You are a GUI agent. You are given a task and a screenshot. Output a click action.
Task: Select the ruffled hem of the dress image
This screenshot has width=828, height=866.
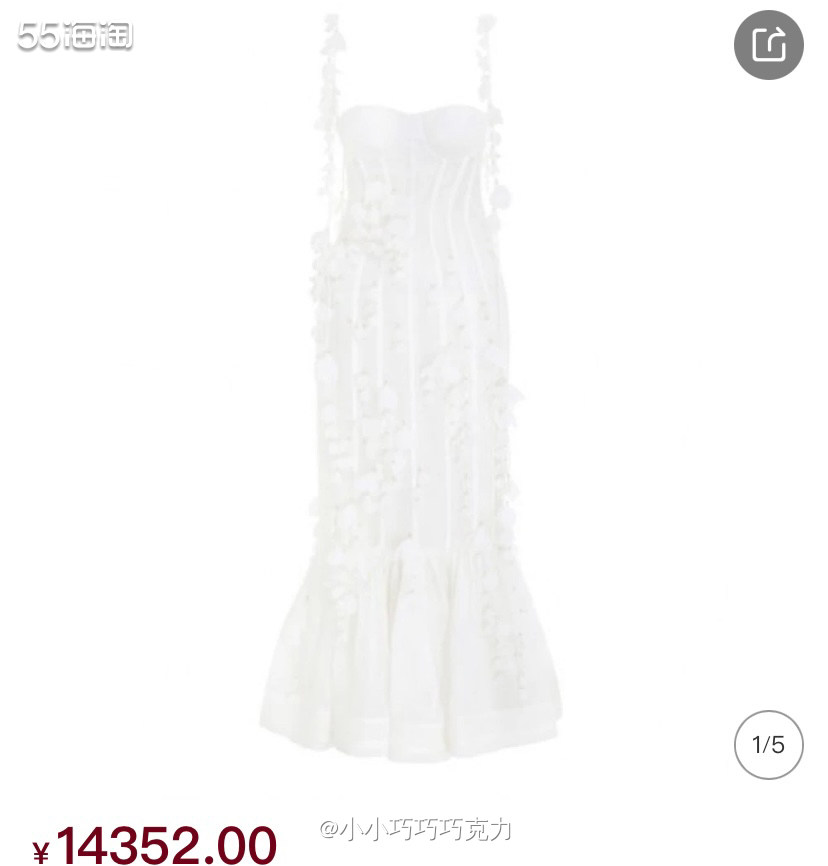[414, 680]
